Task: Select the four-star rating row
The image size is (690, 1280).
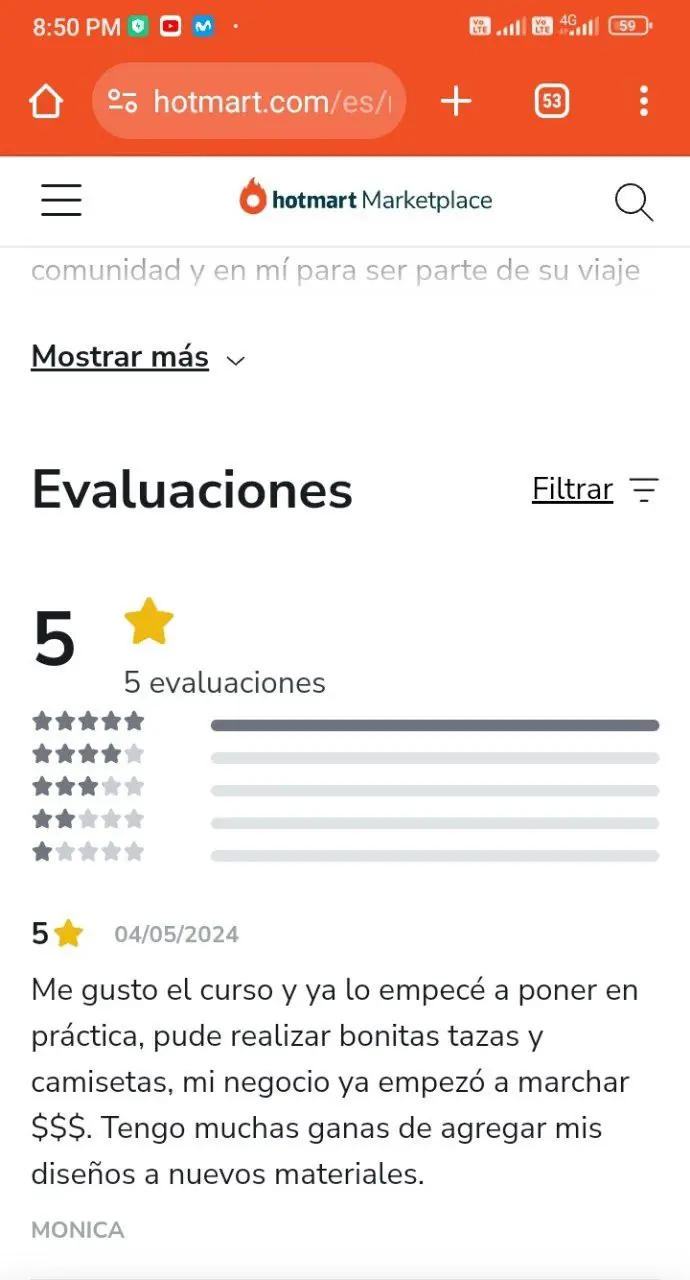Action: point(346,755)
